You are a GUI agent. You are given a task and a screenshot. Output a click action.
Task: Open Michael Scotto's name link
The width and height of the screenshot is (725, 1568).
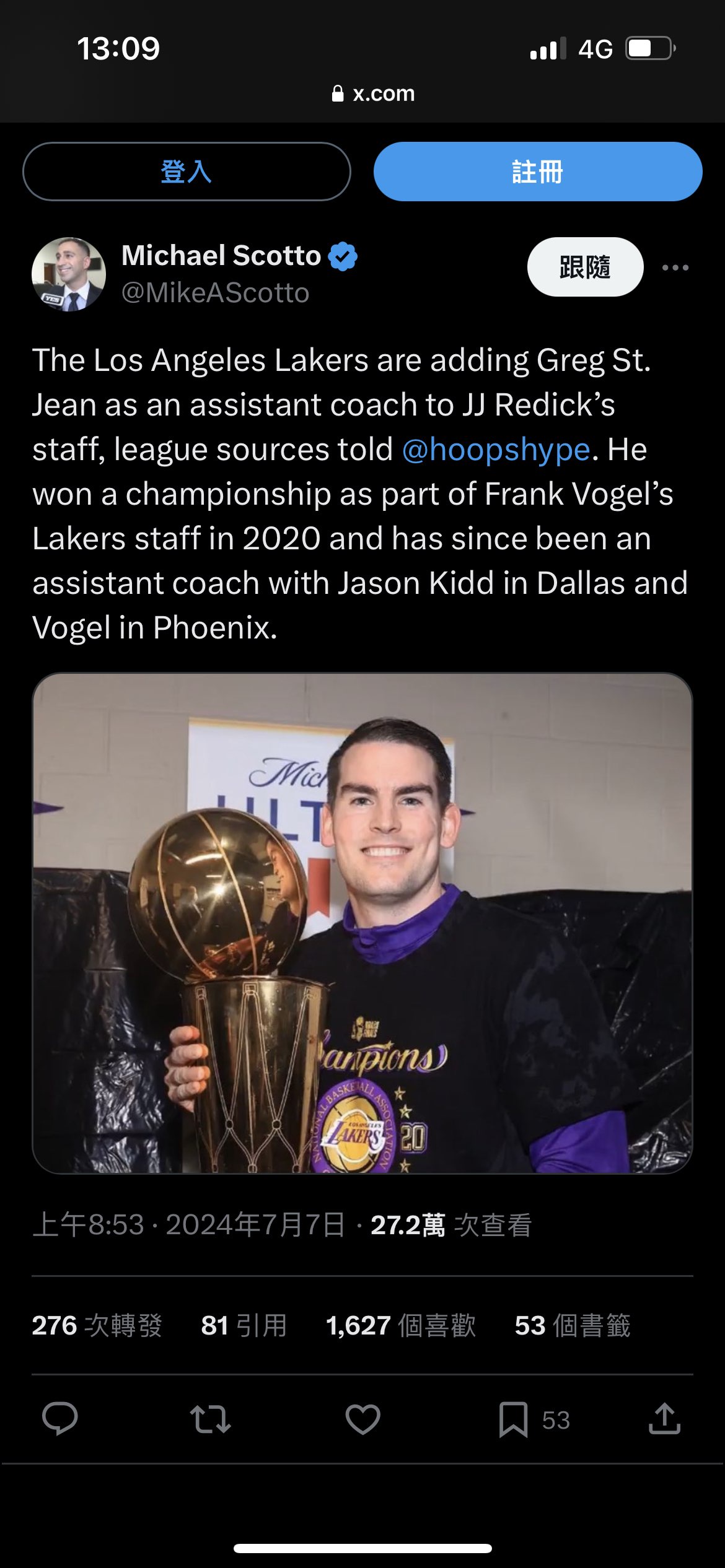(221, 255)
